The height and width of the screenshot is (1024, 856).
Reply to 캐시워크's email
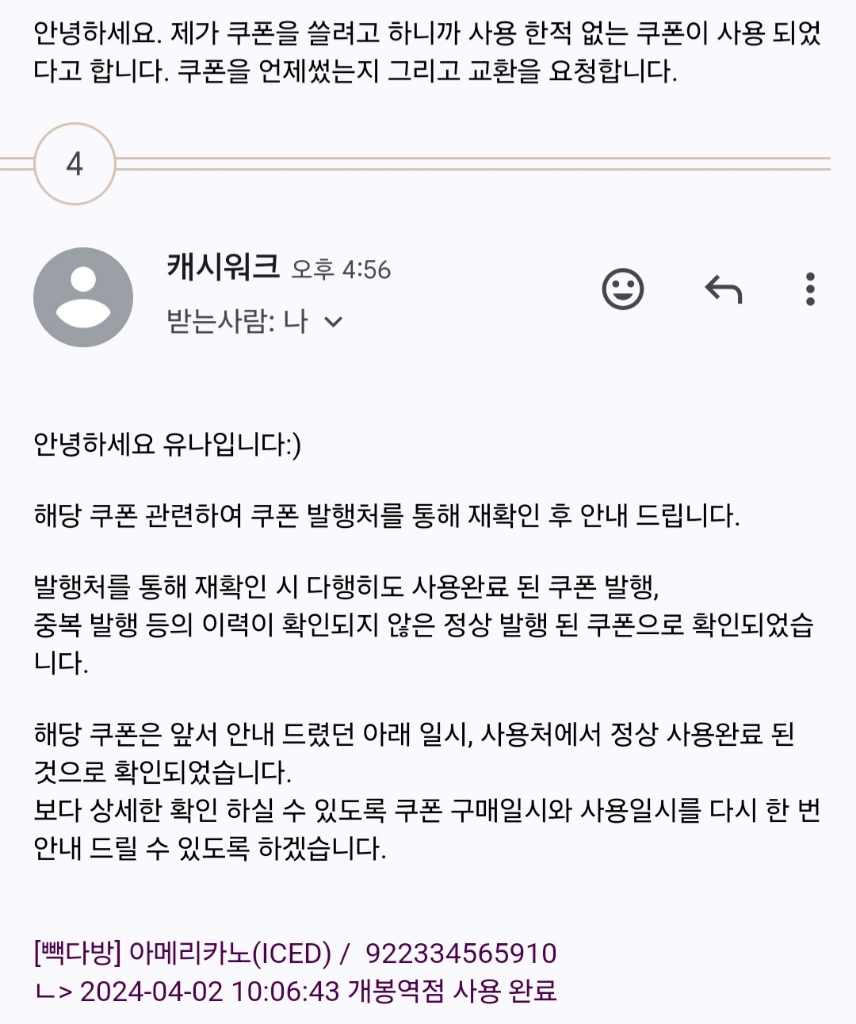coord(723,290)
